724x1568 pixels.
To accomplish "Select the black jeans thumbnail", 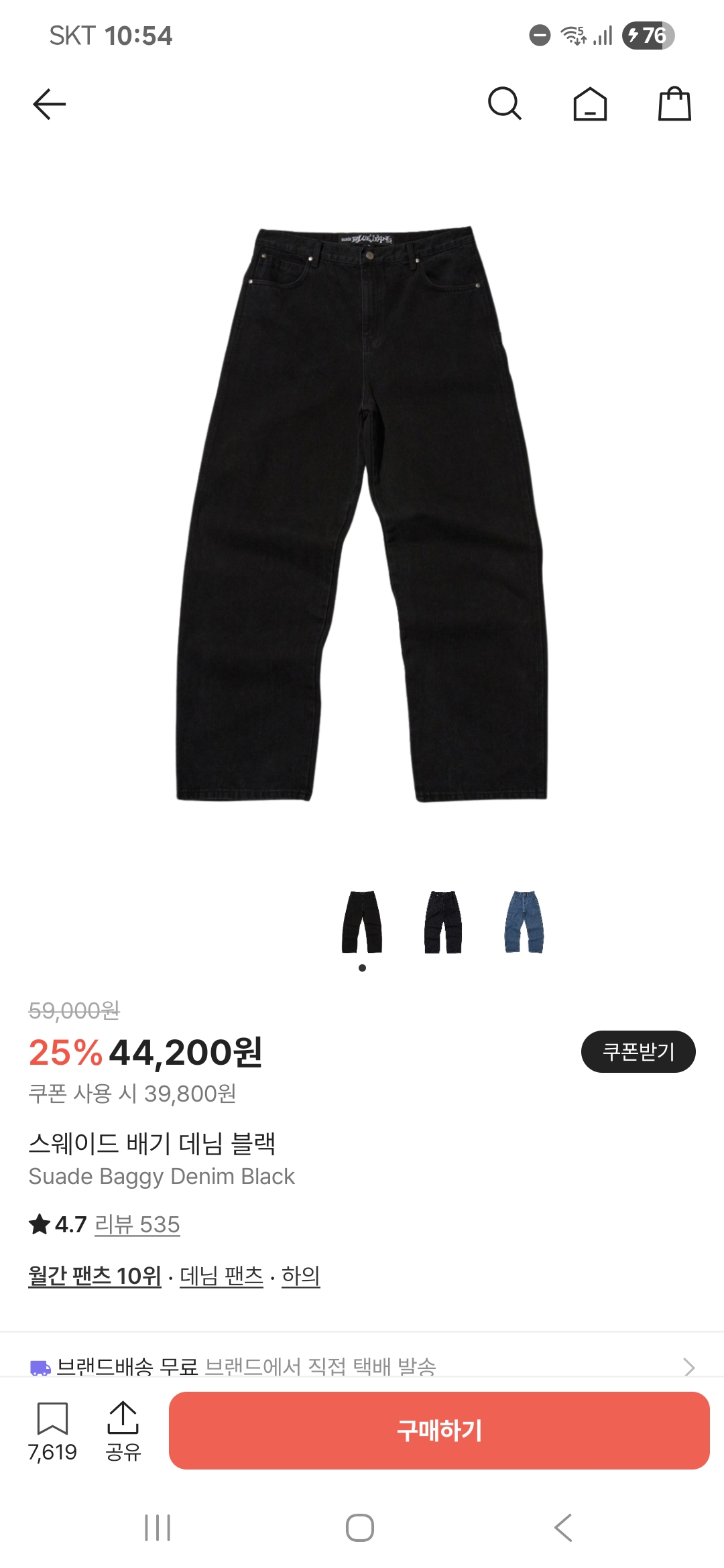I will [x=362, y=922].
